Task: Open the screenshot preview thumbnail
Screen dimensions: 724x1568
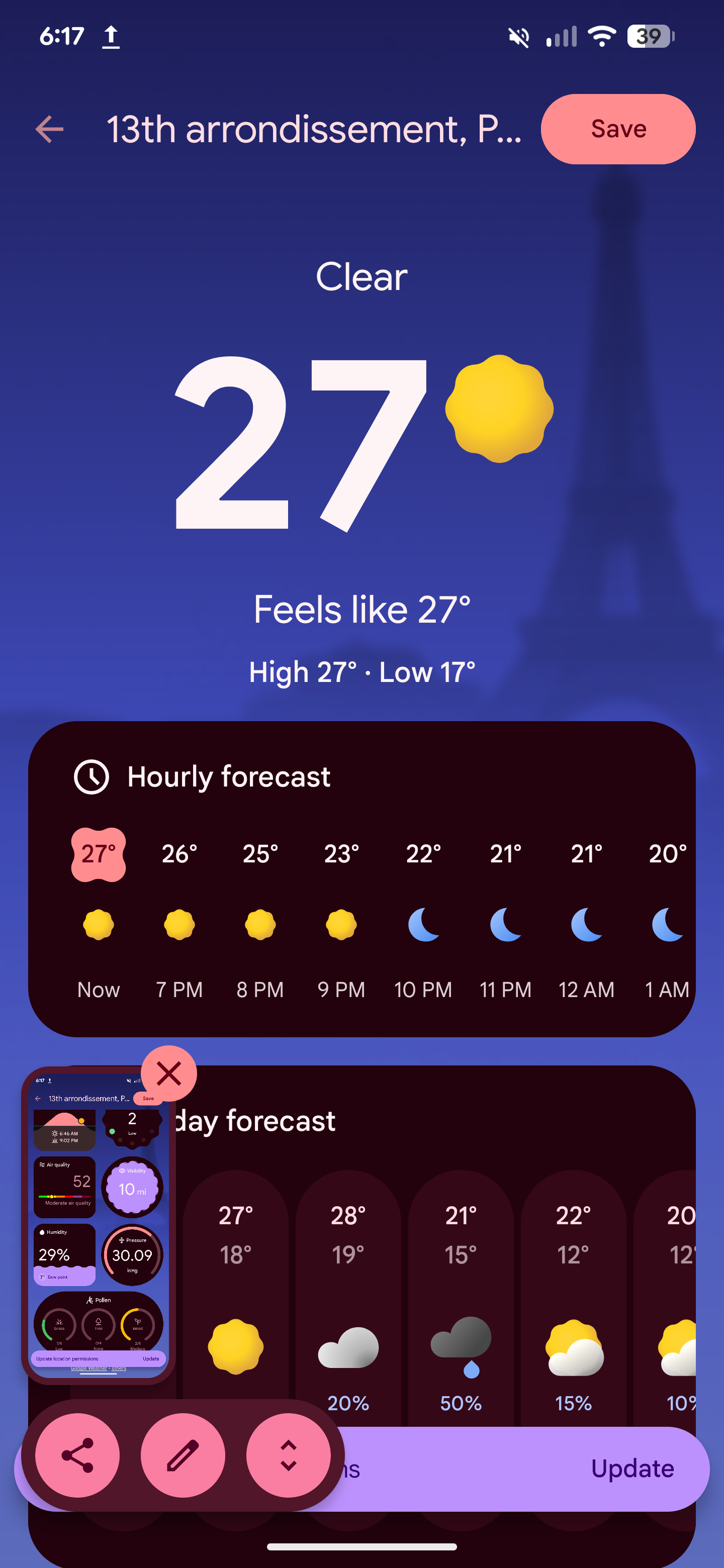Action: (x=98, y=1223)
